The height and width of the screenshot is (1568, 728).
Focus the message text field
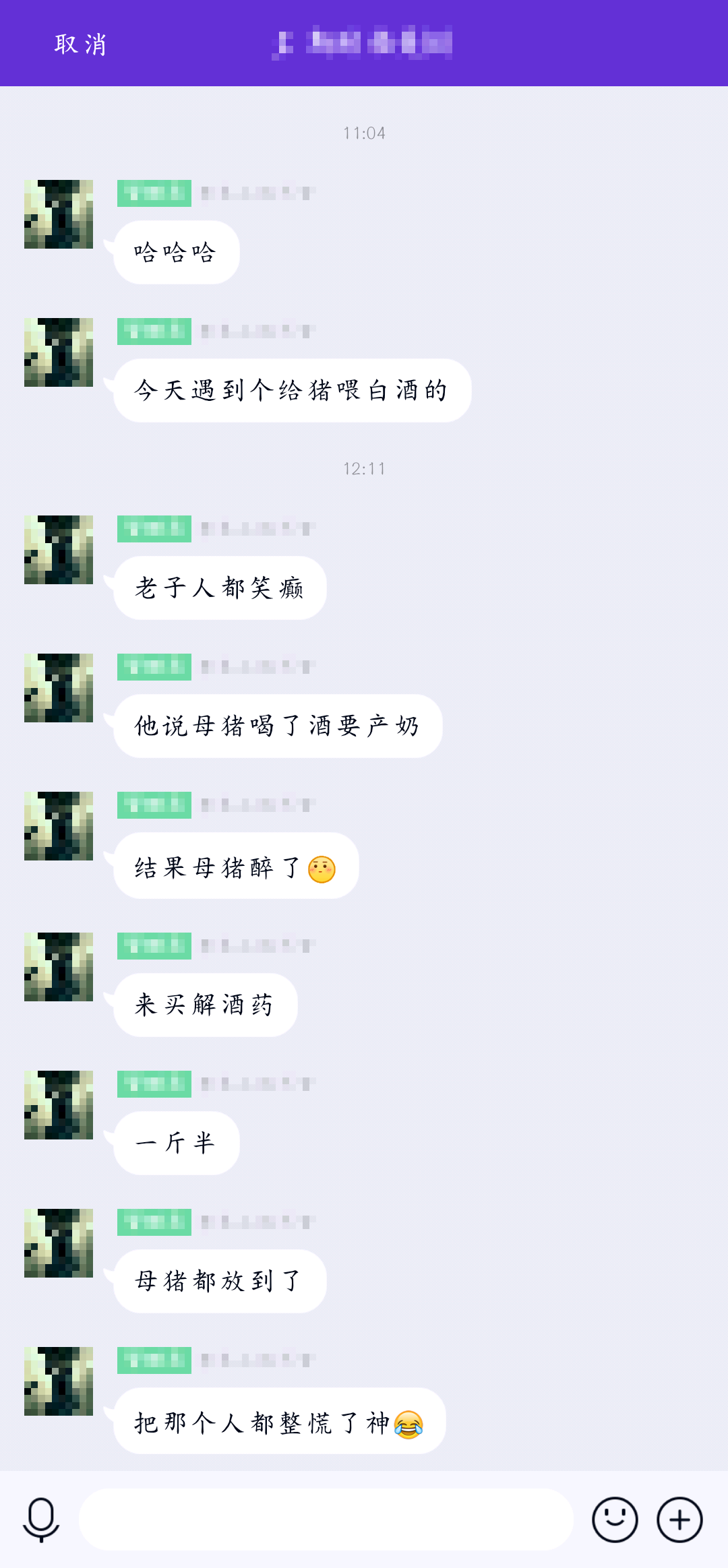point(326,1519)
